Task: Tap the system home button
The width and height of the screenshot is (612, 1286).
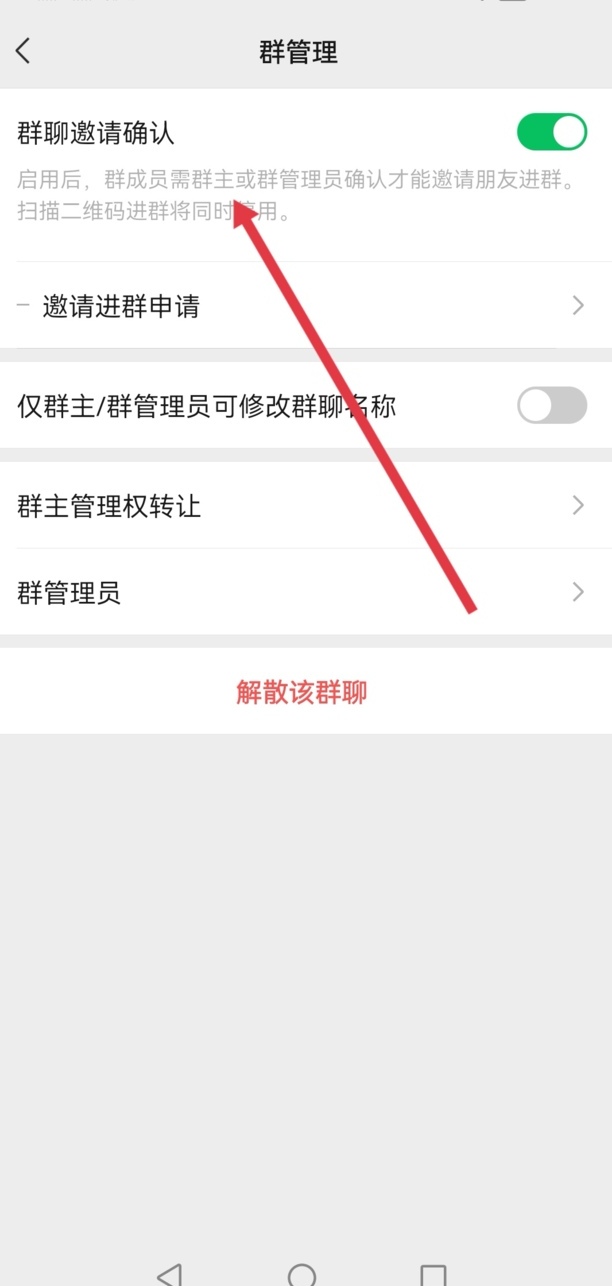Action: coord(302,1273)
